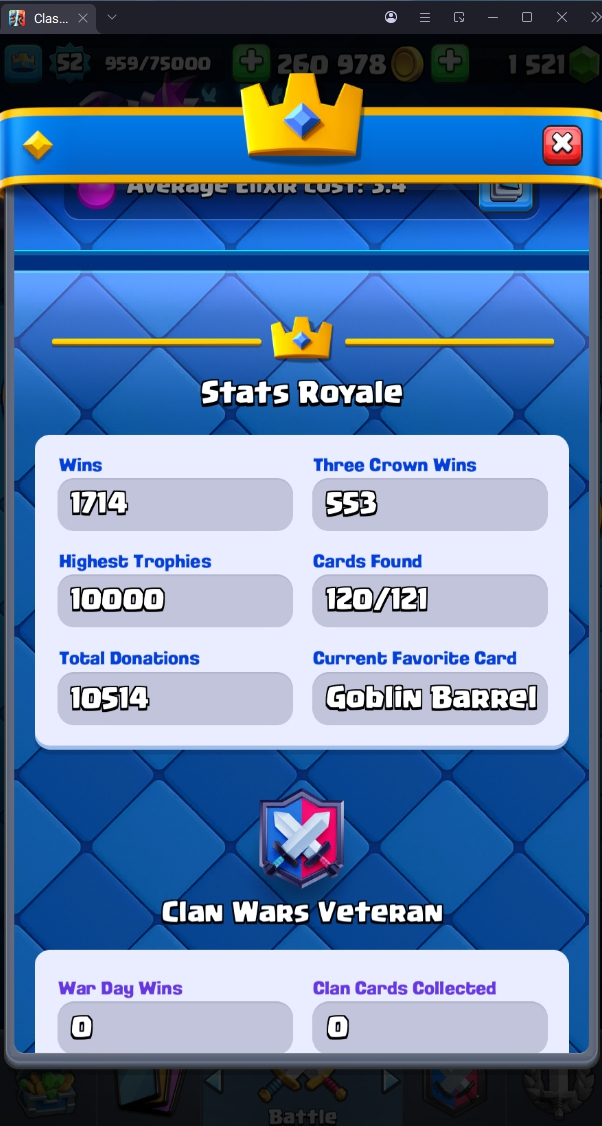The width and height of the screenshot is (602, 1126).
Task: Close the Clash Royale emulator tab
Action: [84, 18]
